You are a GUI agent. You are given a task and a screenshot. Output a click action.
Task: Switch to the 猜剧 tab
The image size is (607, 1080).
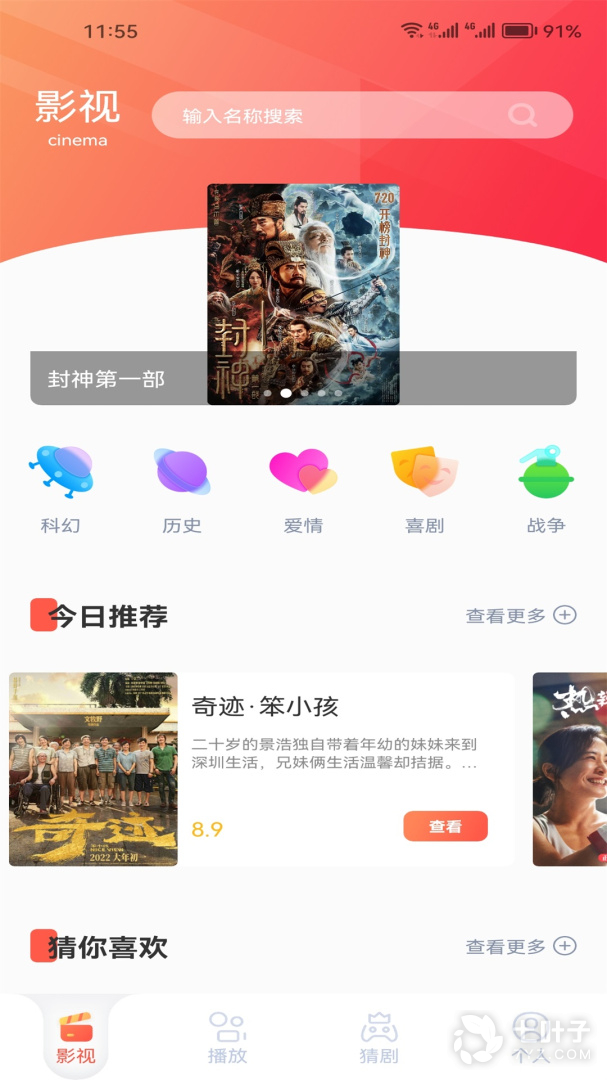379,1038
